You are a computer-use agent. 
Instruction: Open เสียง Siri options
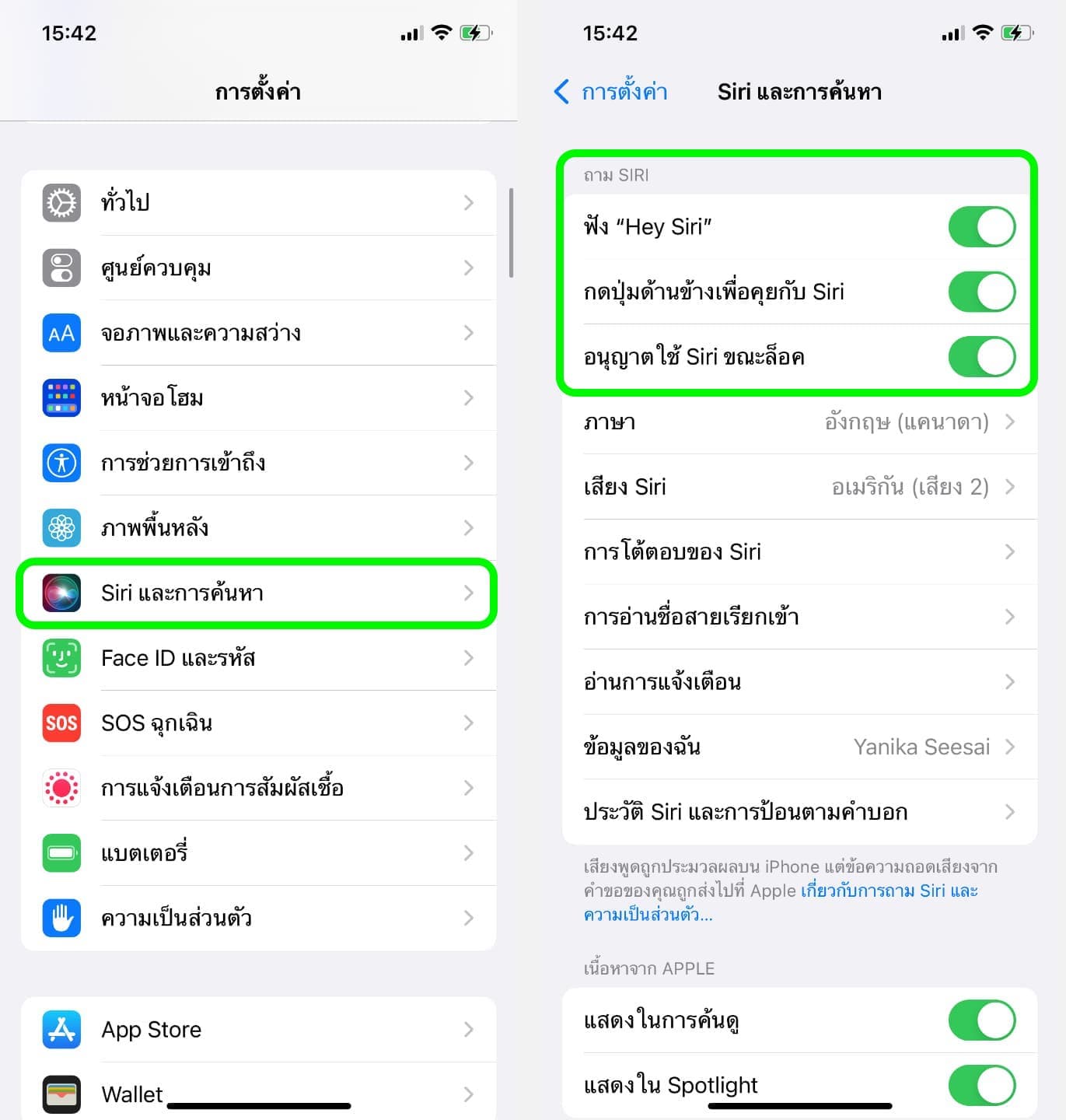coord(799,487)
